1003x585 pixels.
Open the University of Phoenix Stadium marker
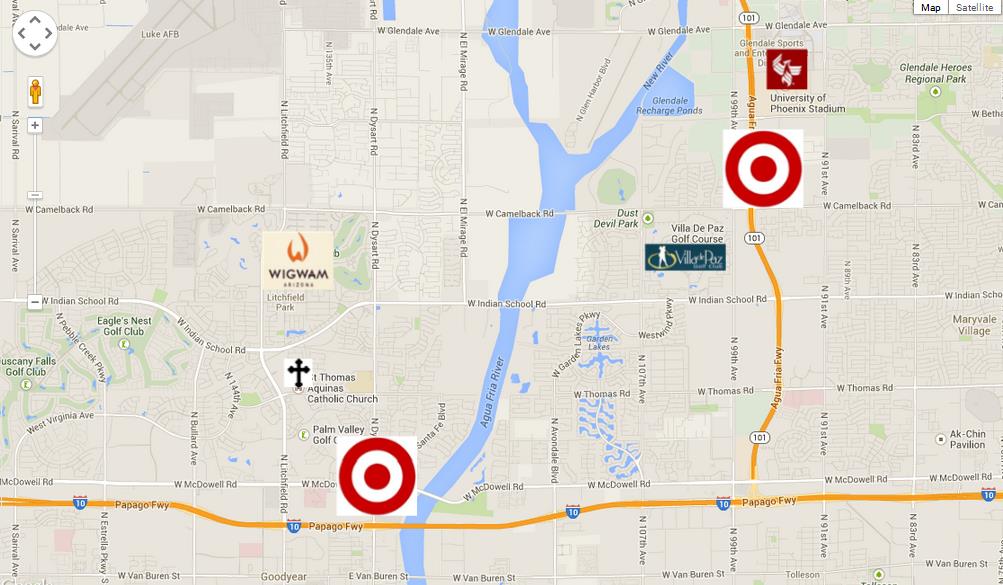tap(786, 69)
